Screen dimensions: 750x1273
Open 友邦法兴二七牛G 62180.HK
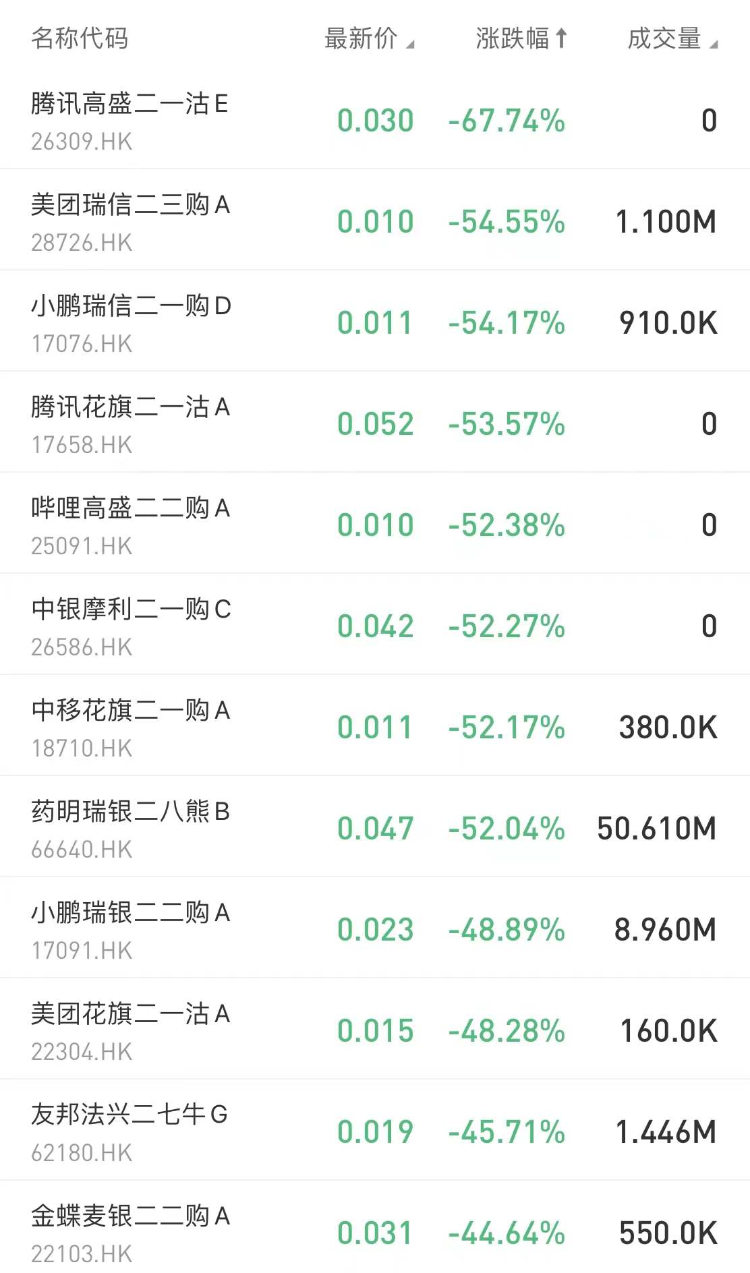[x=375, y=1129]
